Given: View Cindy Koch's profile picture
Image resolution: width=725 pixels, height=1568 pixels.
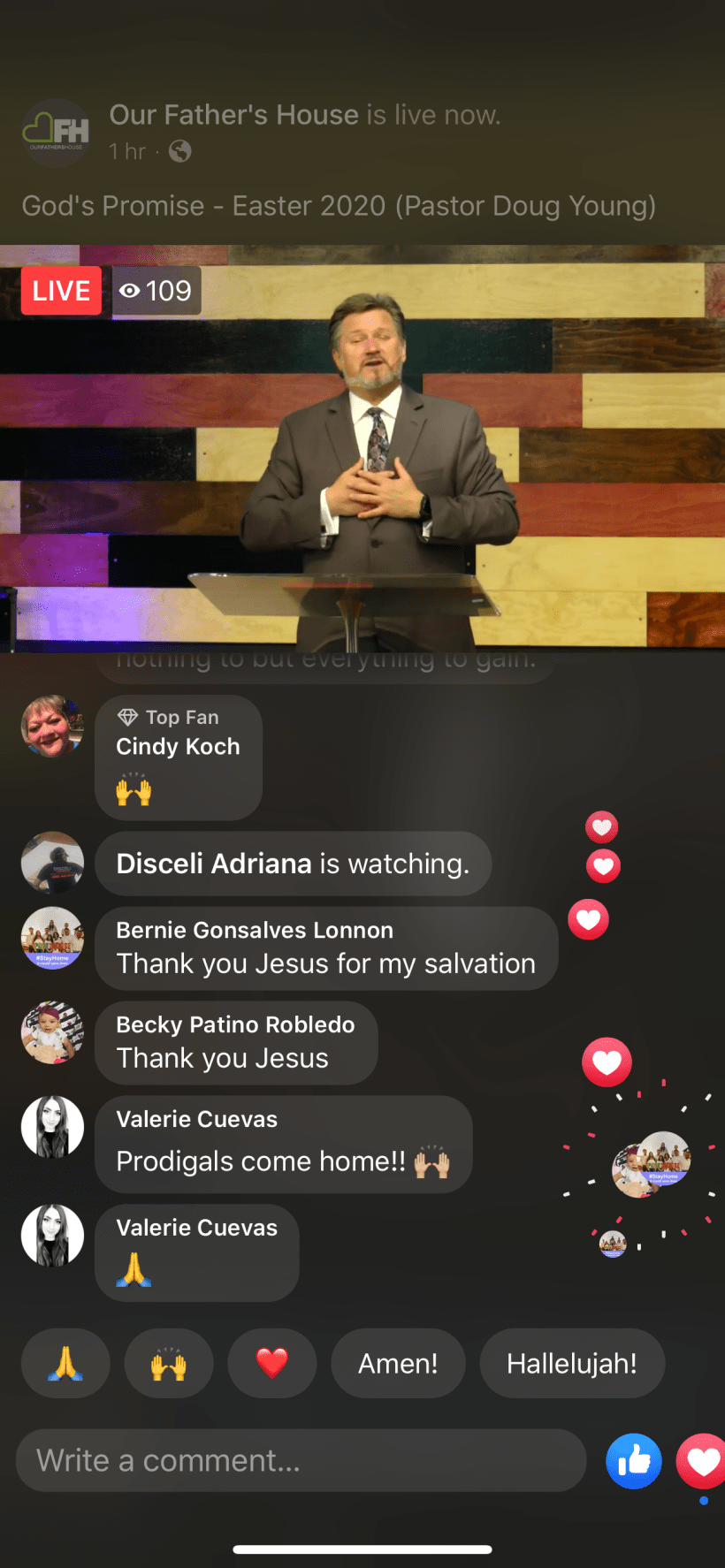Looking at the screenshot, I should (x=52, y=727).
